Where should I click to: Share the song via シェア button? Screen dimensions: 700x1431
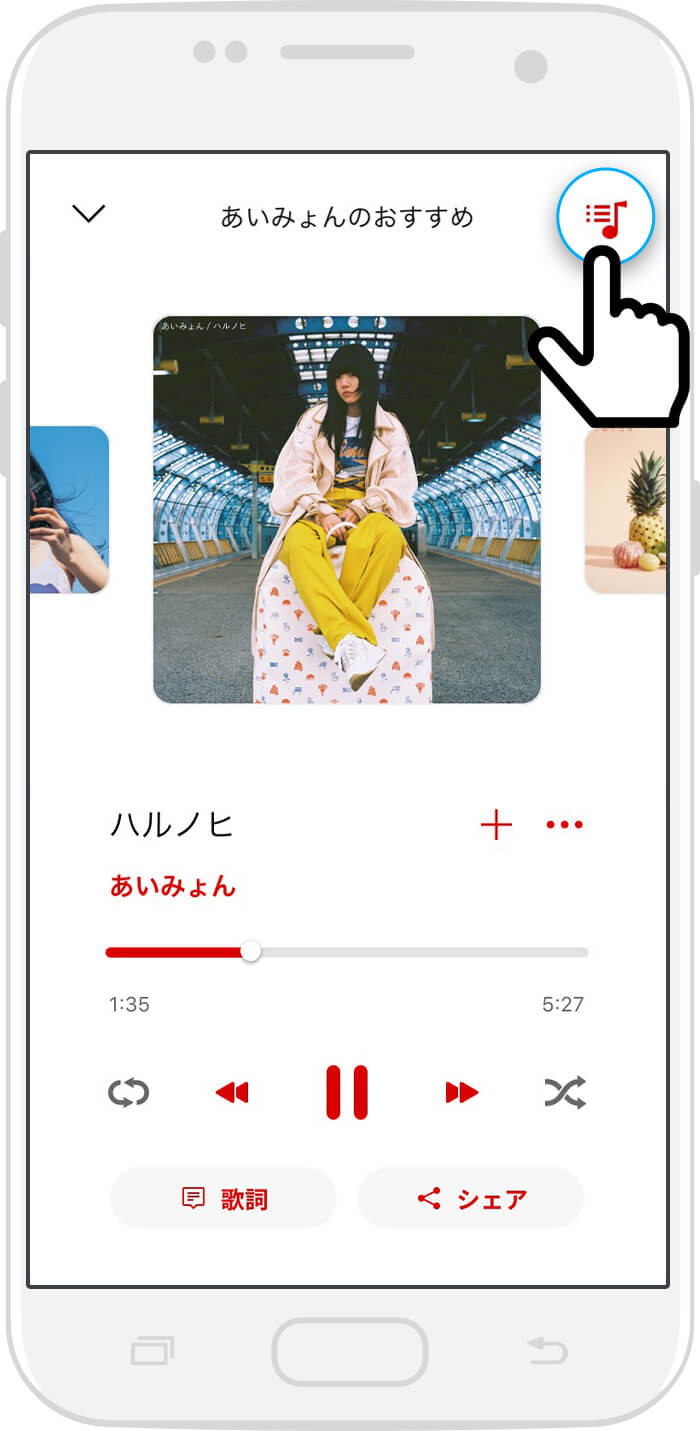point(471,1198)
